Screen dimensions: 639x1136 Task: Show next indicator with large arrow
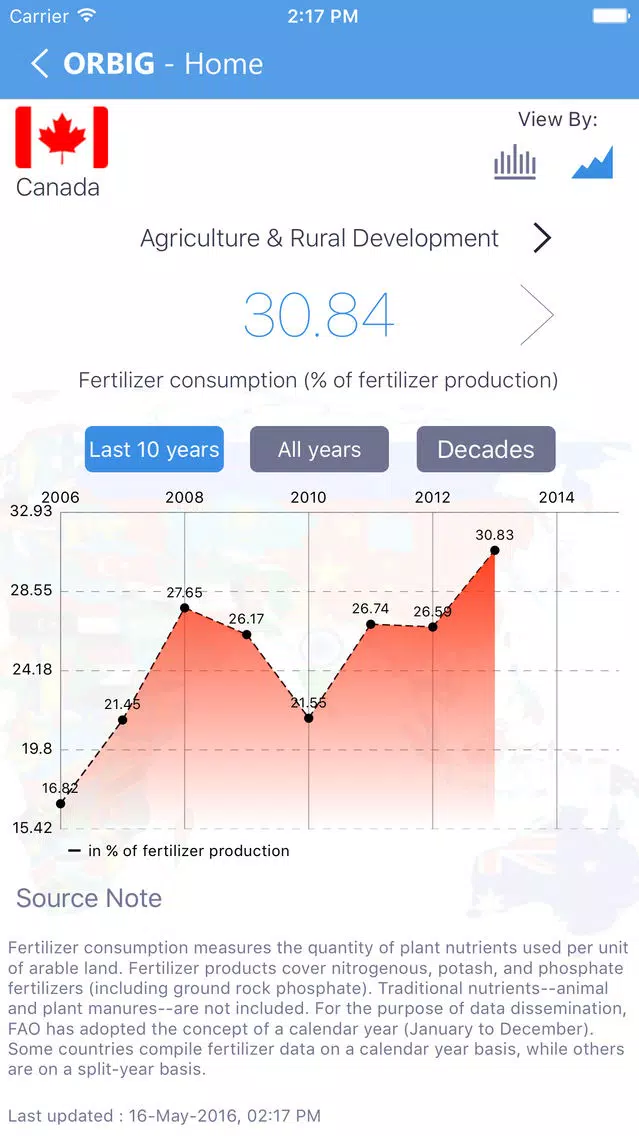537,314
